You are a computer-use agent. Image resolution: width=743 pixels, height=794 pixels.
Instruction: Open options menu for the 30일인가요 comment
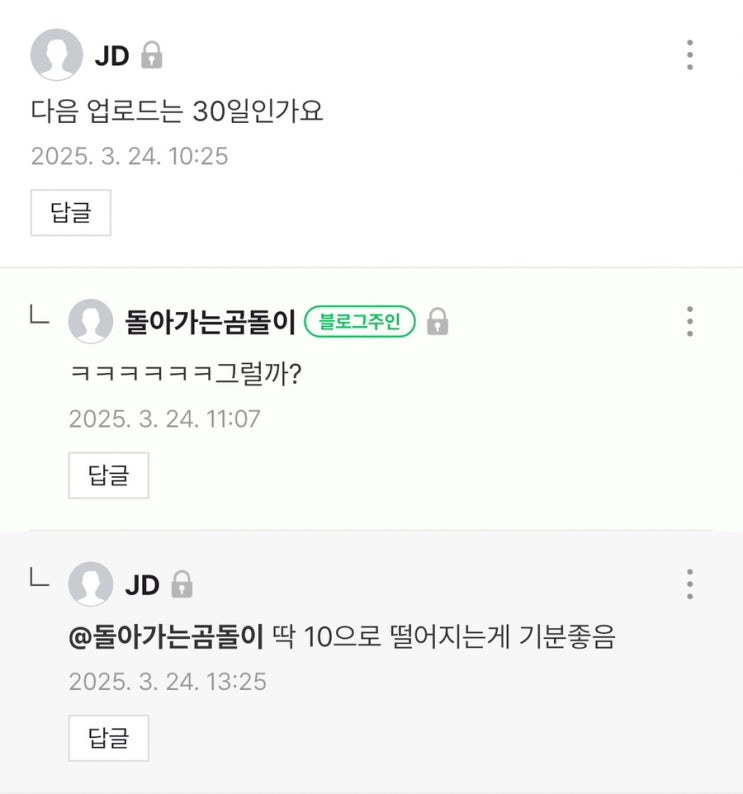(x=689, y=55)
